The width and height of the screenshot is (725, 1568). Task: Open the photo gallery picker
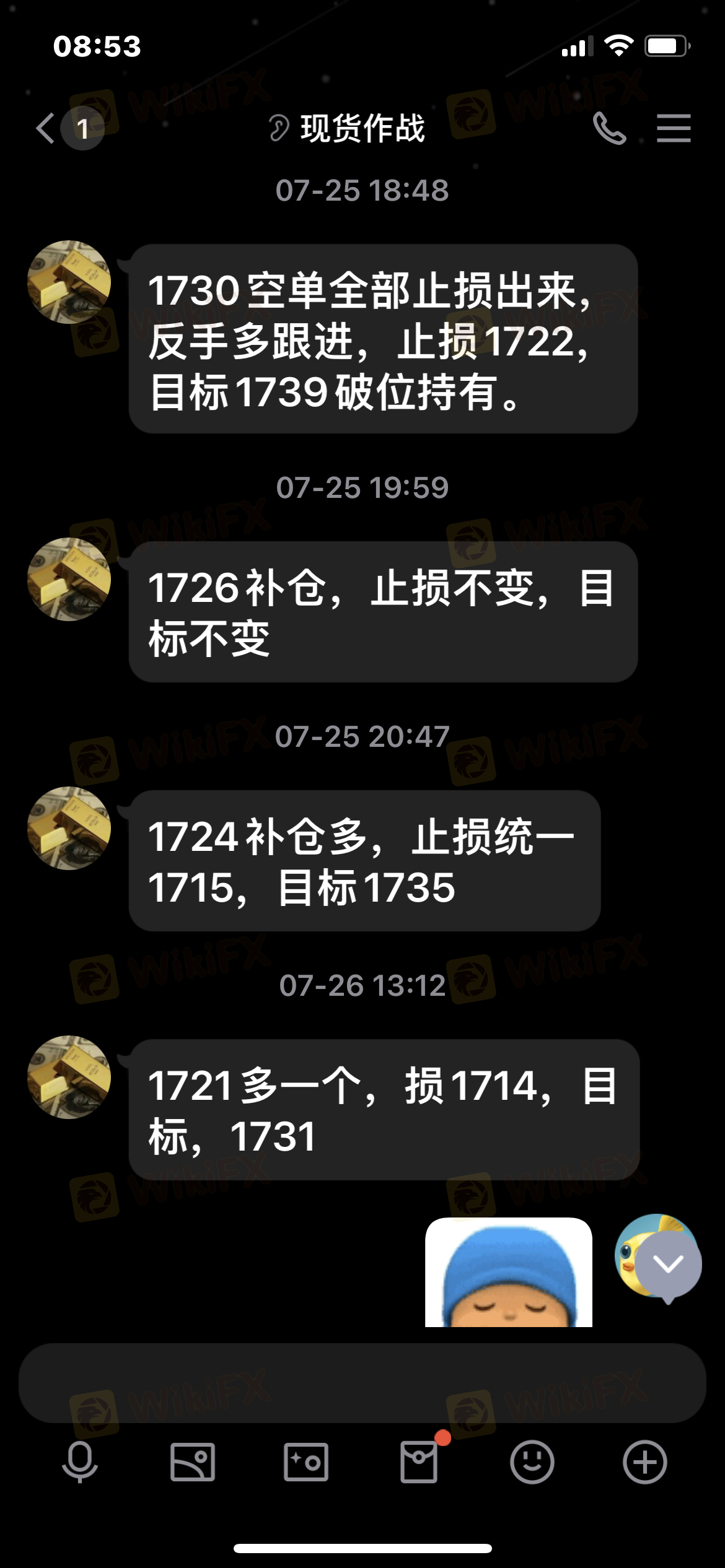(x=193, y=1461)
